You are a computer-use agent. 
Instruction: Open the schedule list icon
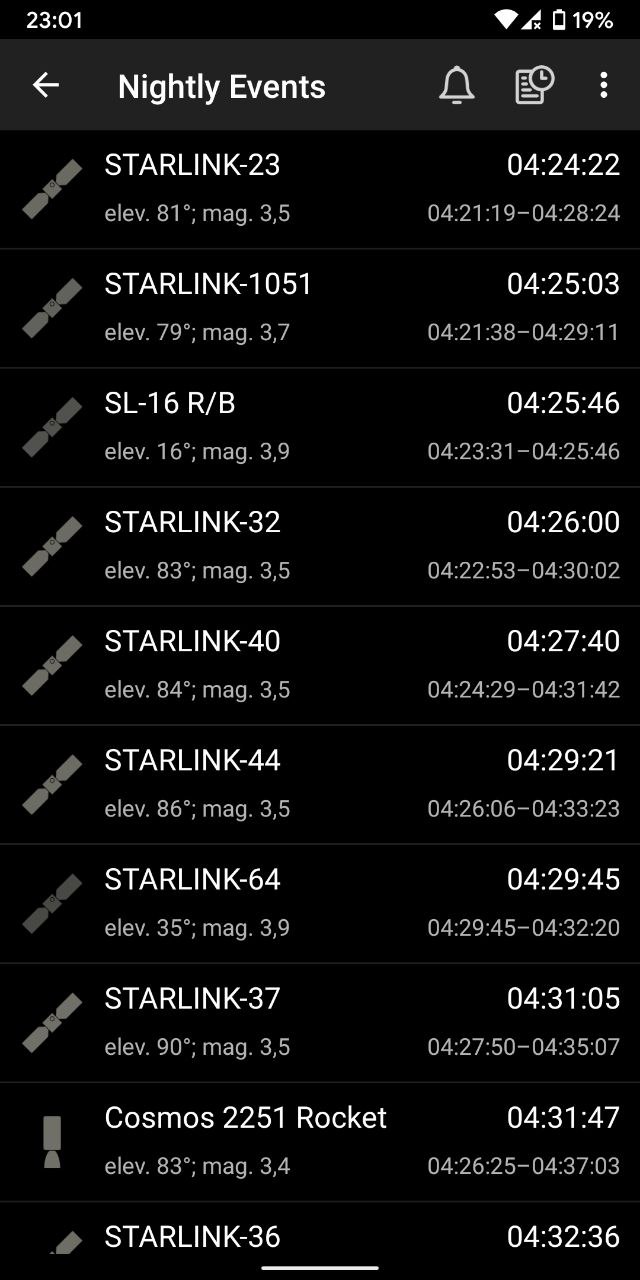click(x=534, y=86)
